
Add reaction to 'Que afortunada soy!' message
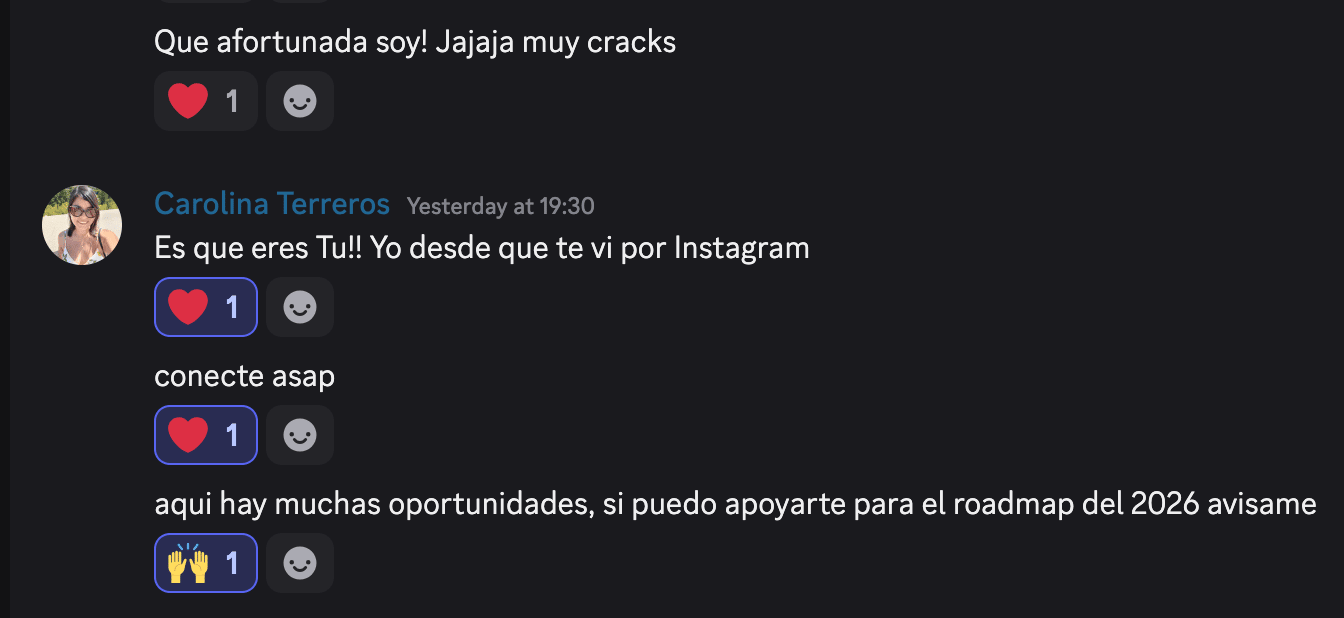[300, 101]
